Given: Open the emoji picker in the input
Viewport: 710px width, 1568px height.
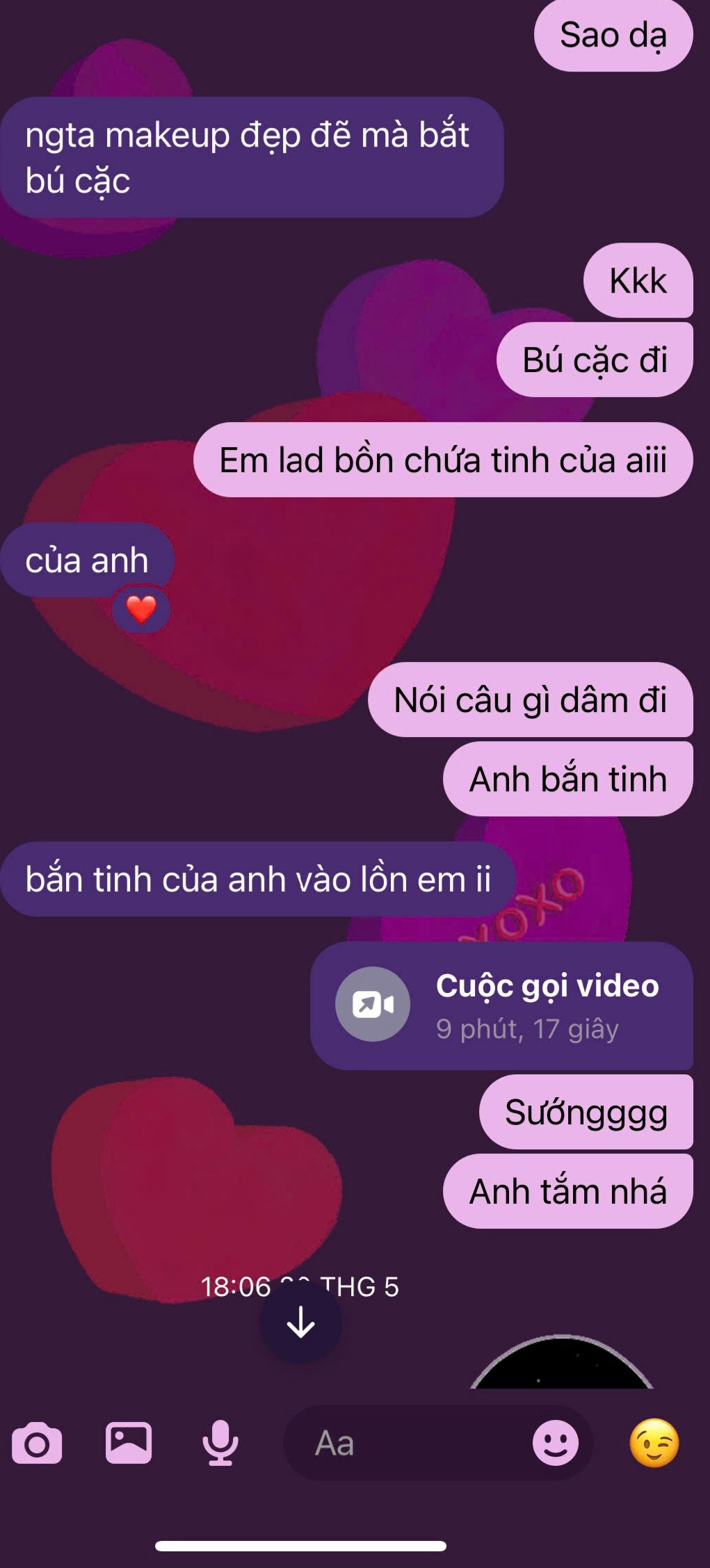Looking at the screenshot, I should 555,1444.
